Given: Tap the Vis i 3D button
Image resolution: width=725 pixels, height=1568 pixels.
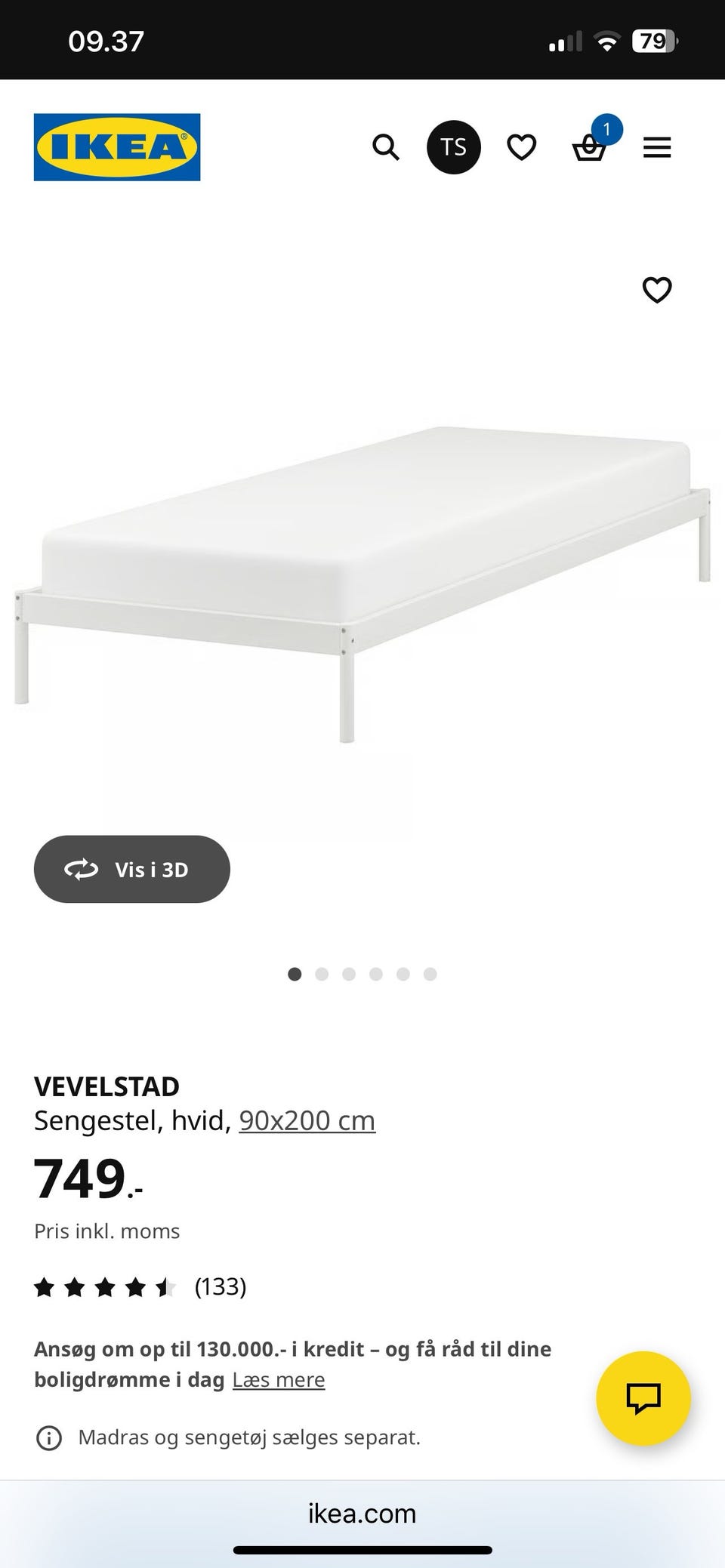Looking at the screenshot, I should [x=132, y=869].
